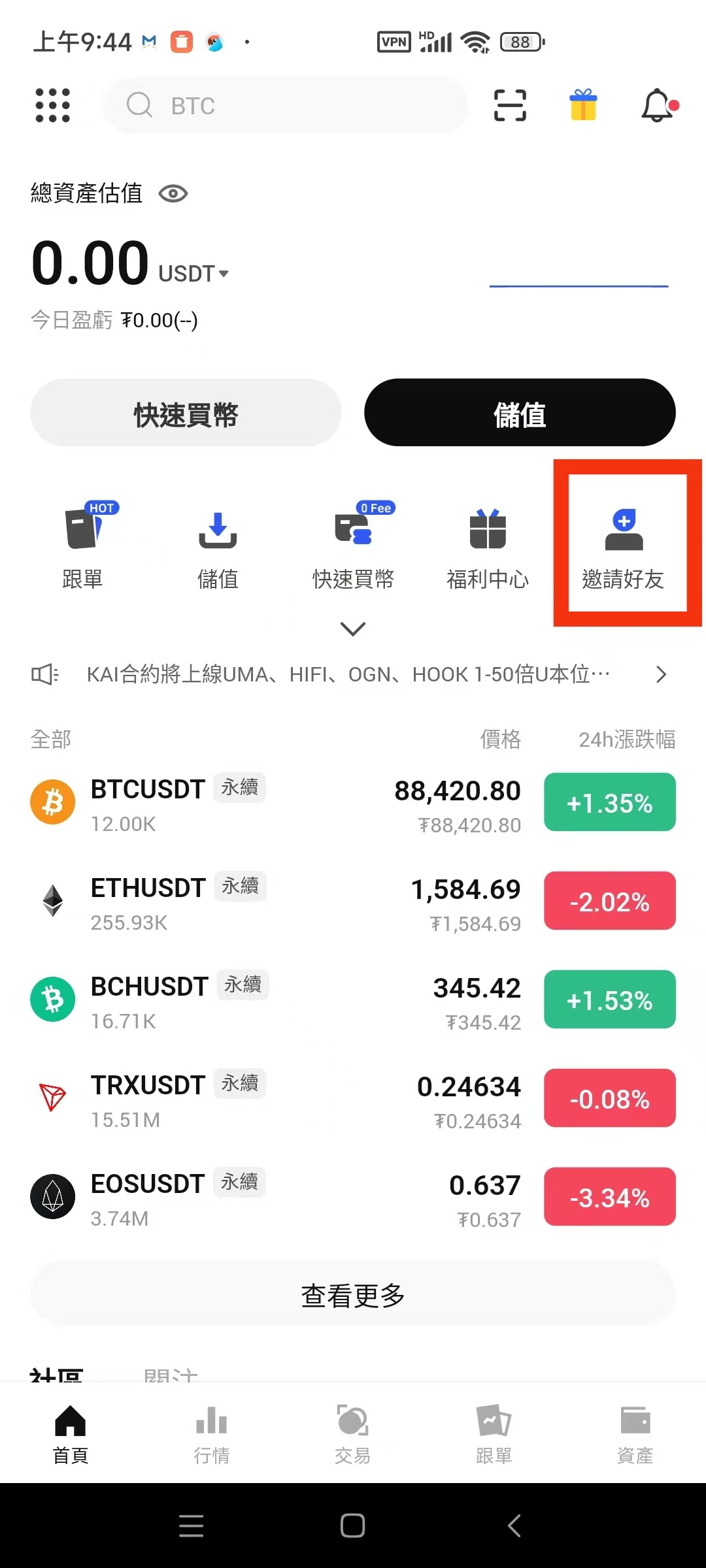This screenshot has width=706, height=1568.
Task: Open 跟單 shortcut with HOT badge
Action: (x=83, y=546)
